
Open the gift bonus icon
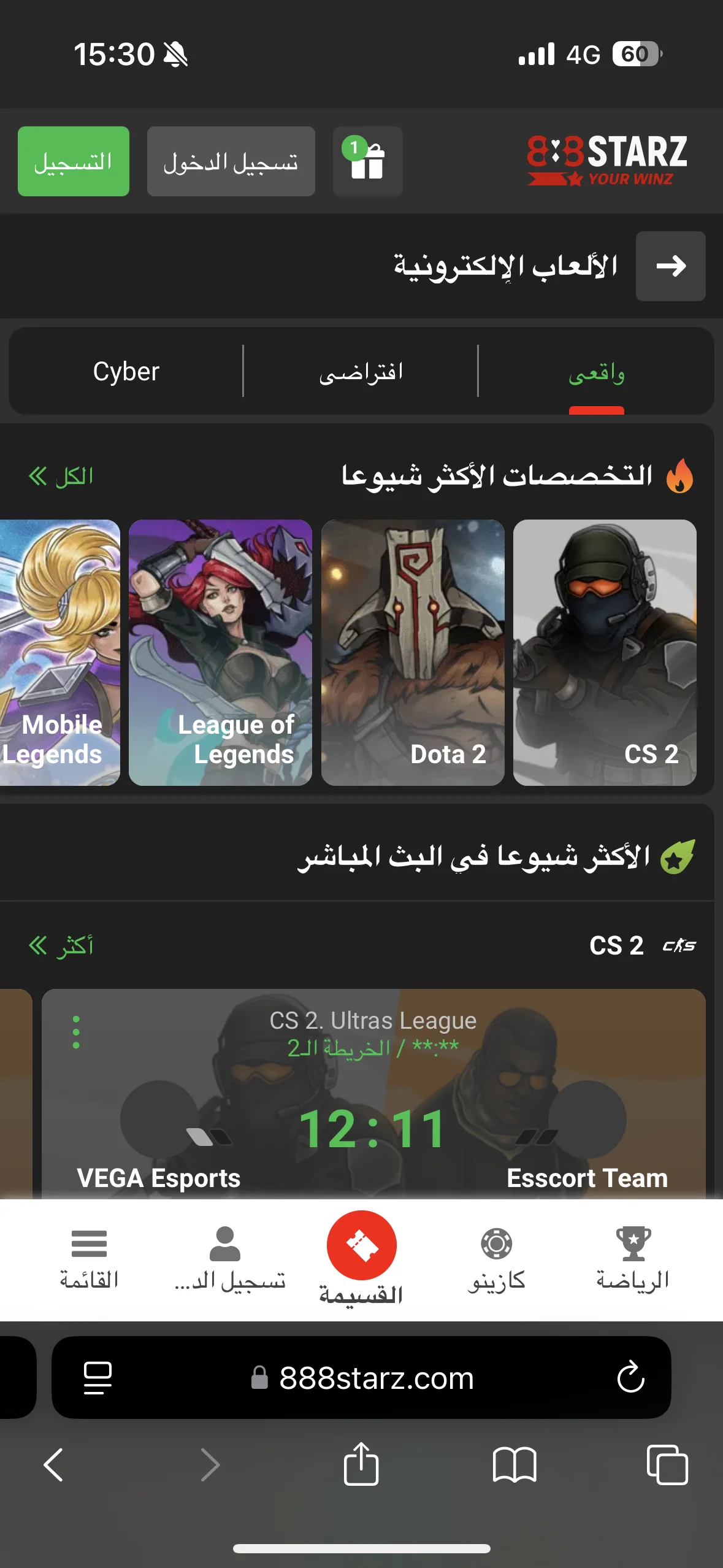click(x=367, y=161)
